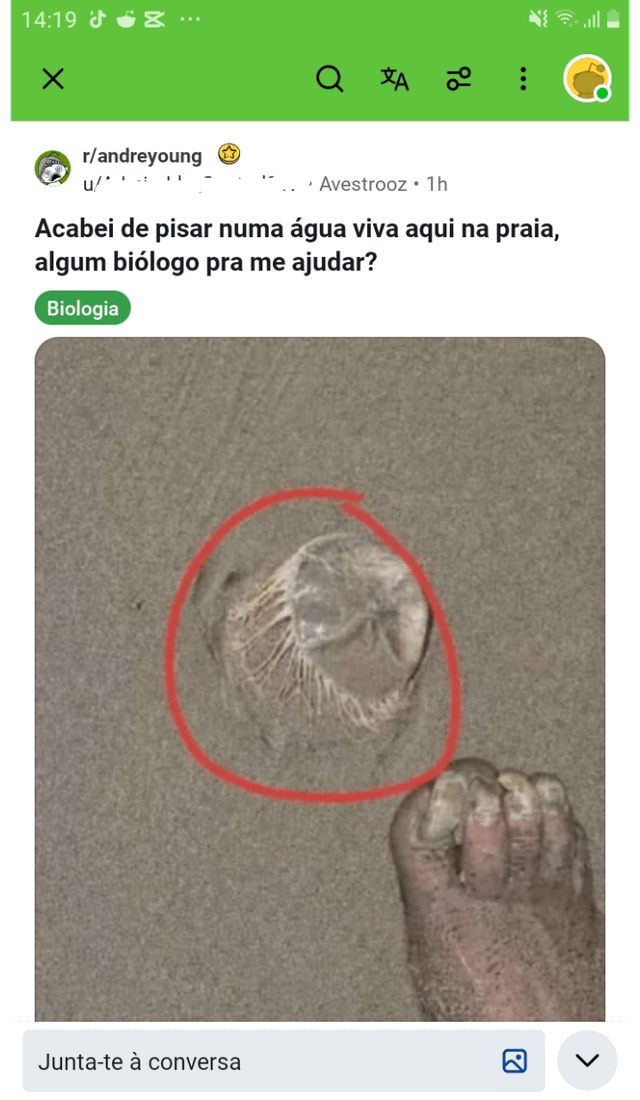The image size is (640, 1100).
Task: Open the search icon
Action: pyautogui.click(x=329, y=79)
